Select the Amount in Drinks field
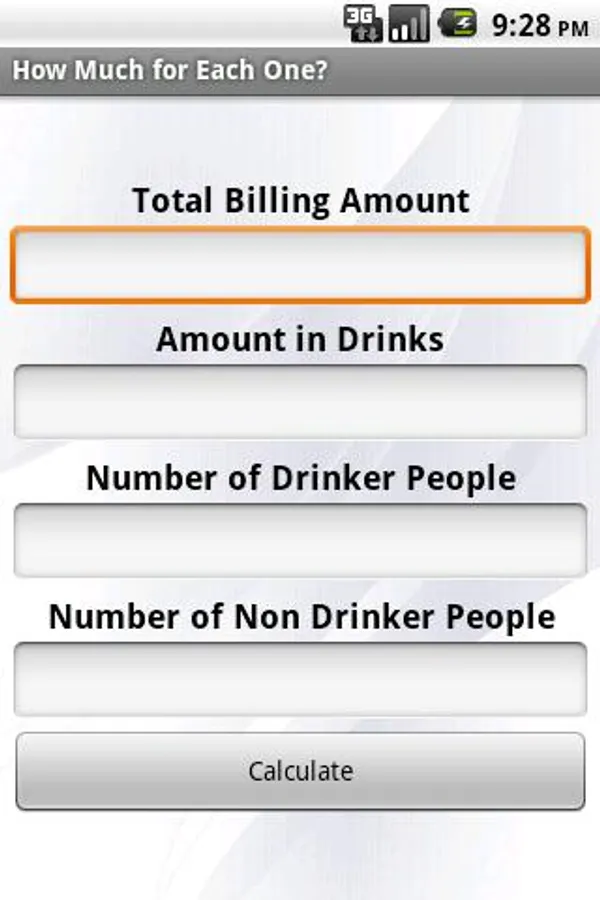The height and width of the screenshot is (900, 600). (300, 402)
